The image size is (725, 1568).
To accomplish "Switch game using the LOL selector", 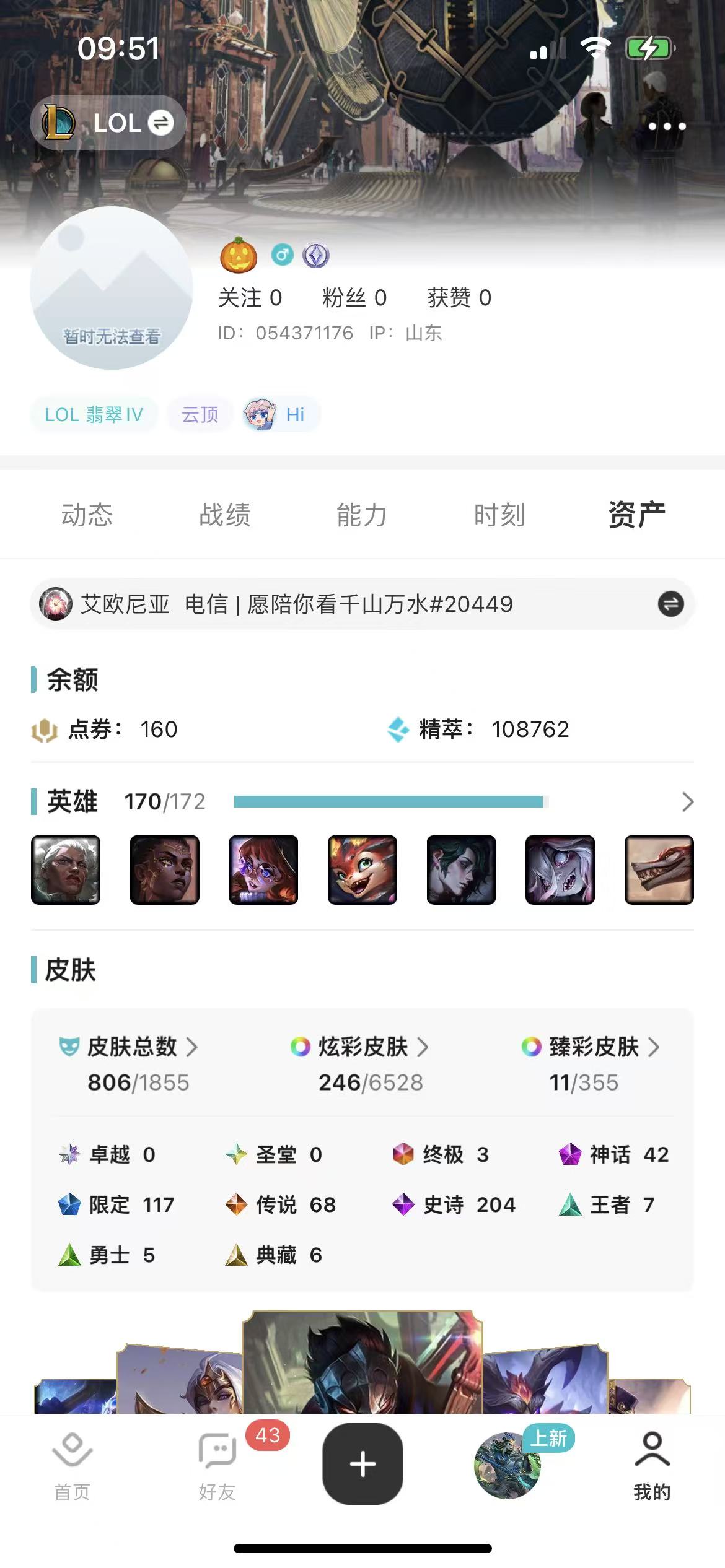I will coord(108,123).
